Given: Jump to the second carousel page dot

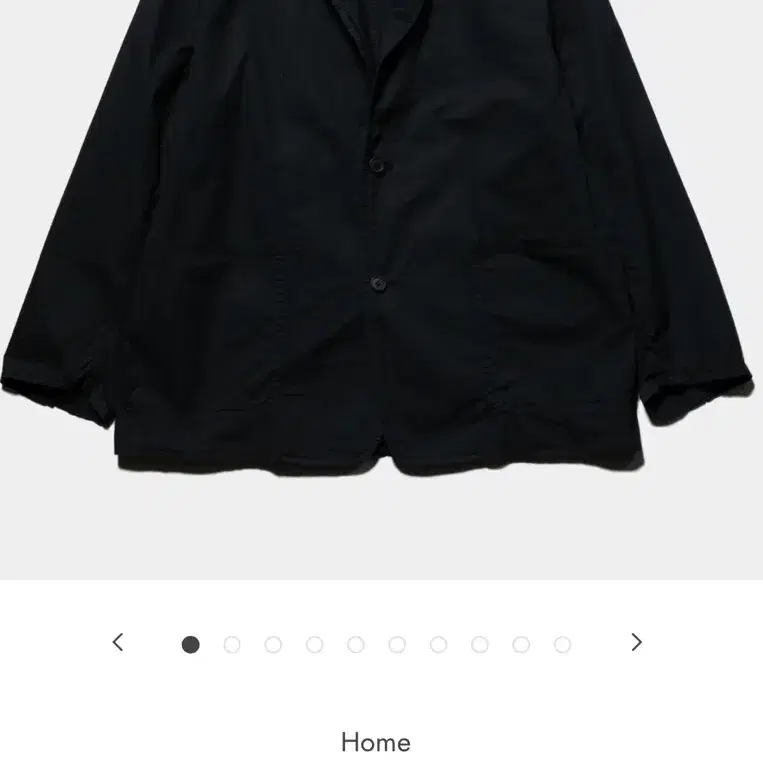Looking at the screenshot, I should click(232, 645).
